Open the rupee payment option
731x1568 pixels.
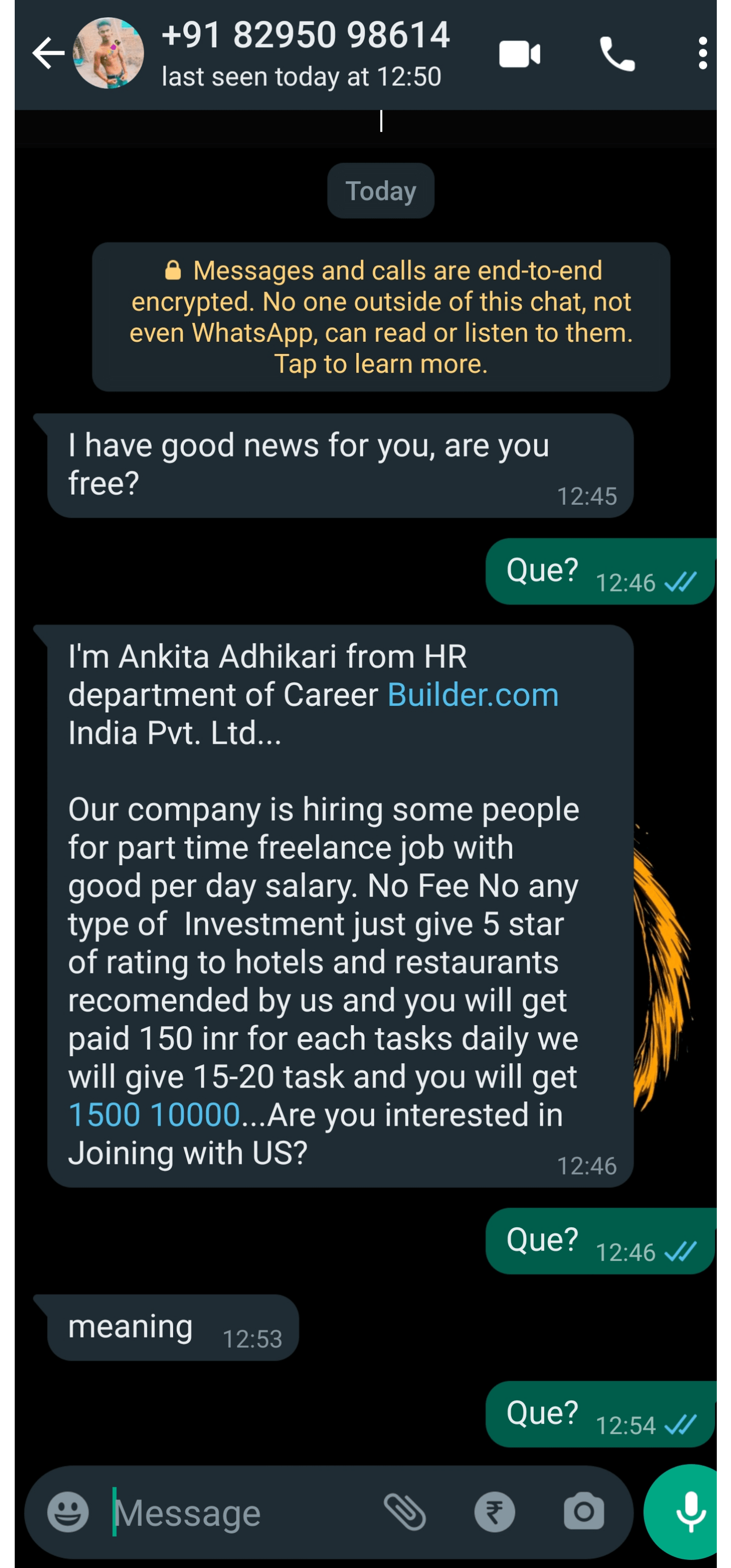coord(494,1512)
